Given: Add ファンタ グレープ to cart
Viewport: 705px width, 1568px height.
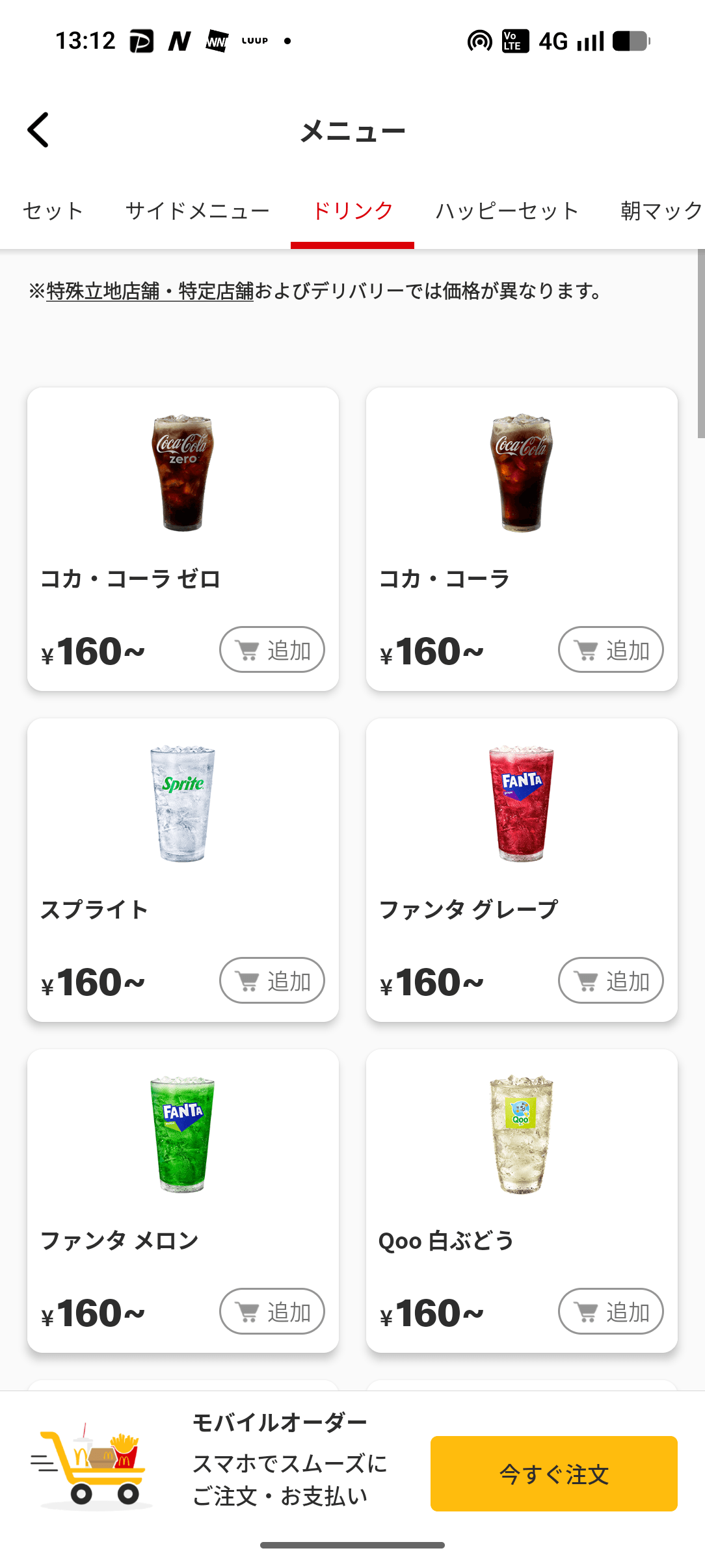Looking at the screenshot, I should 611,980.
